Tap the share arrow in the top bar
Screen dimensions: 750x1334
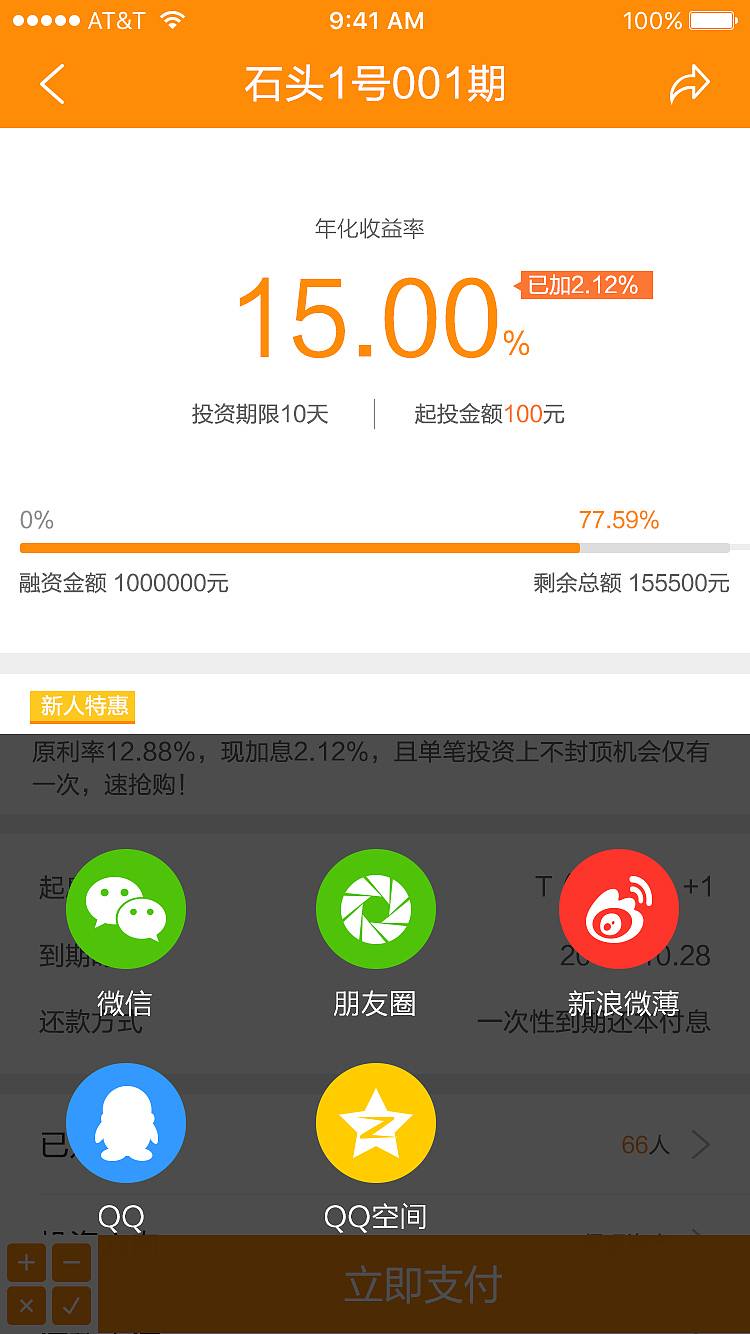690,84
